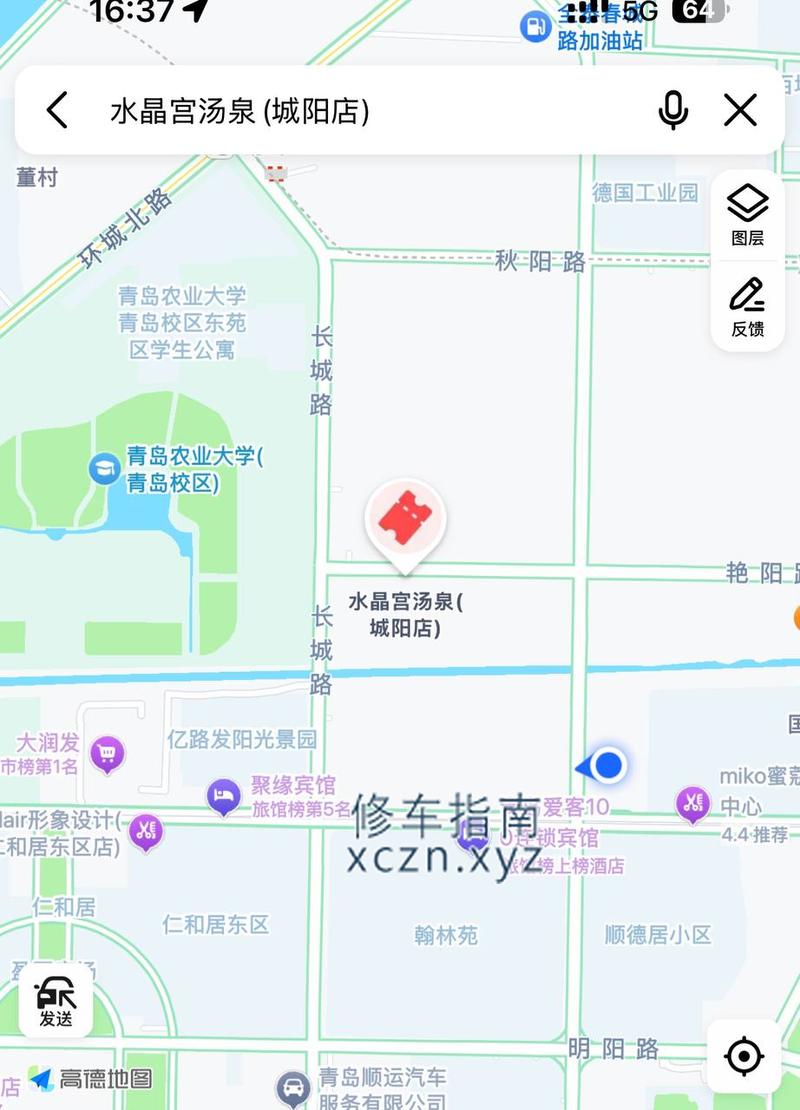Open the miko蜜蔻 salon marker

tap(692, 802)
